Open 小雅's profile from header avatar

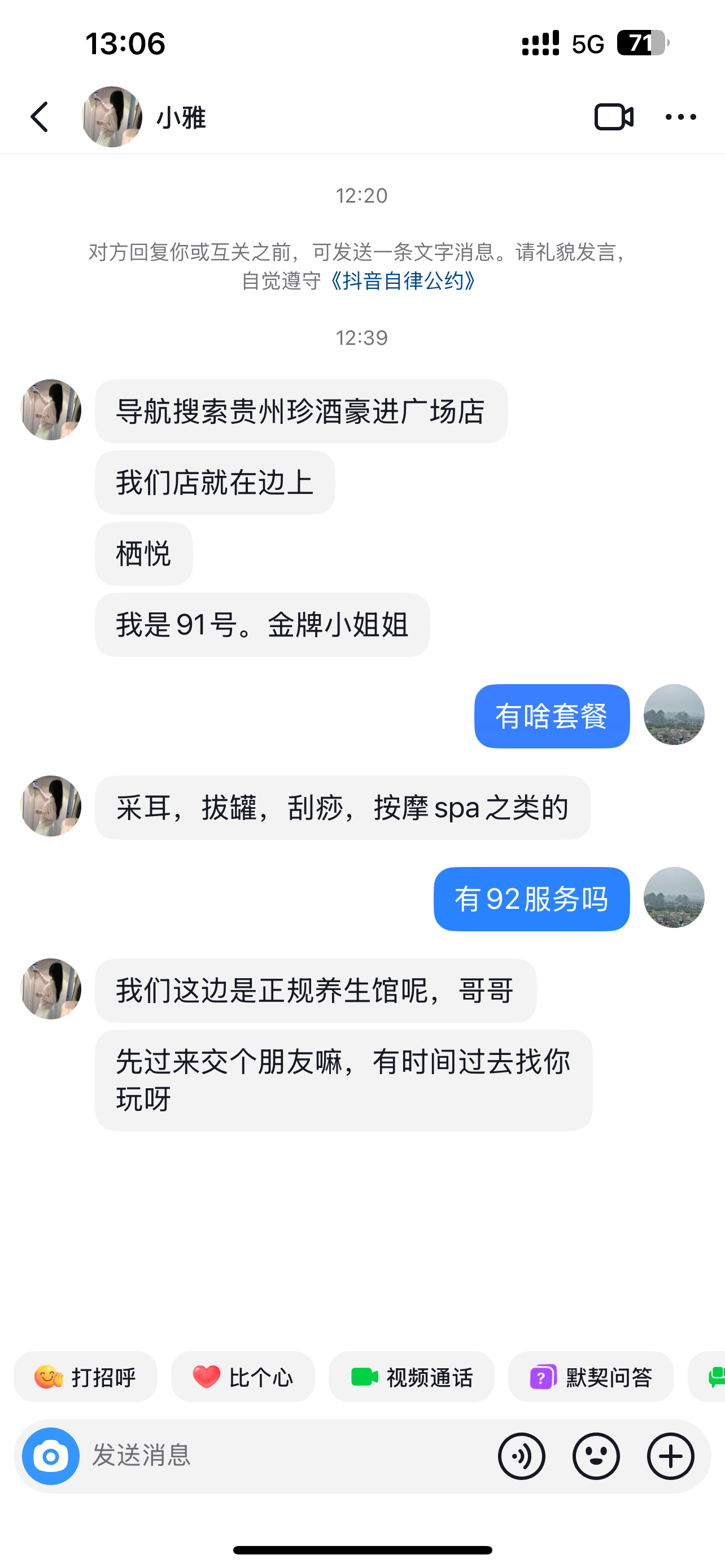point(112,117)
